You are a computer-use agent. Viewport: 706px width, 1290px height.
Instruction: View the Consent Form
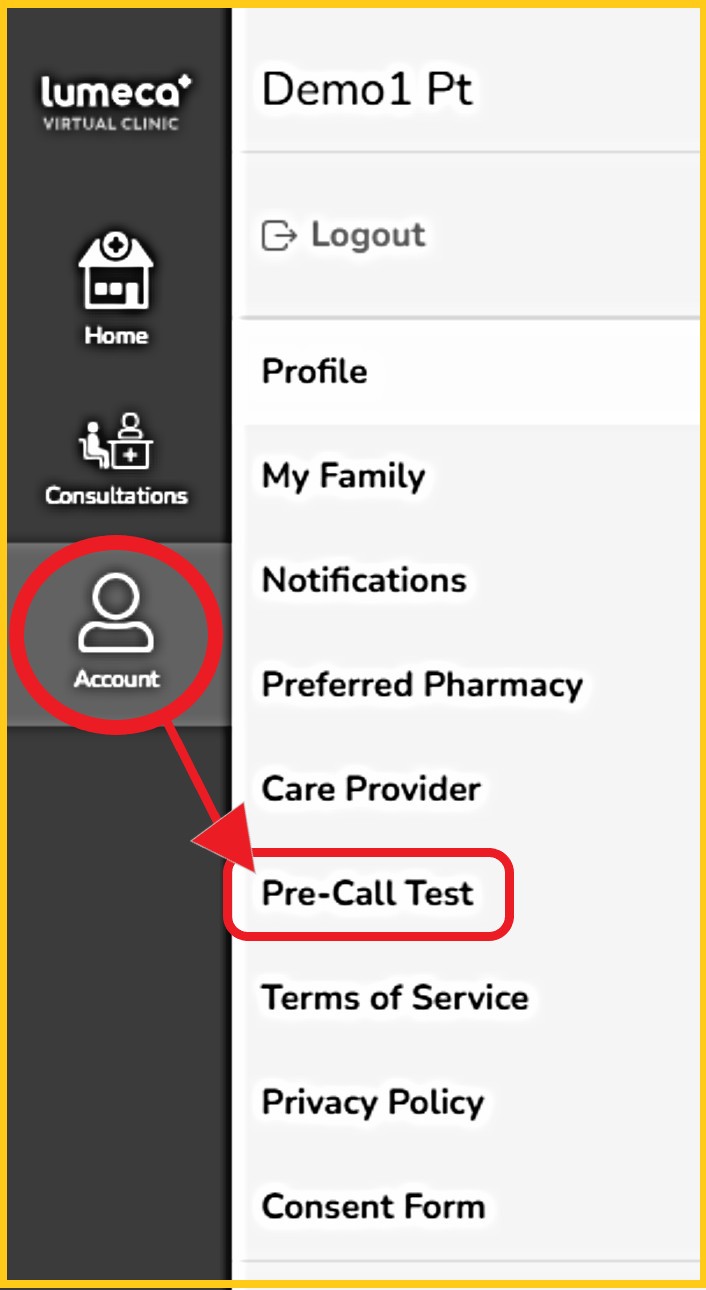click(373, 1206)
